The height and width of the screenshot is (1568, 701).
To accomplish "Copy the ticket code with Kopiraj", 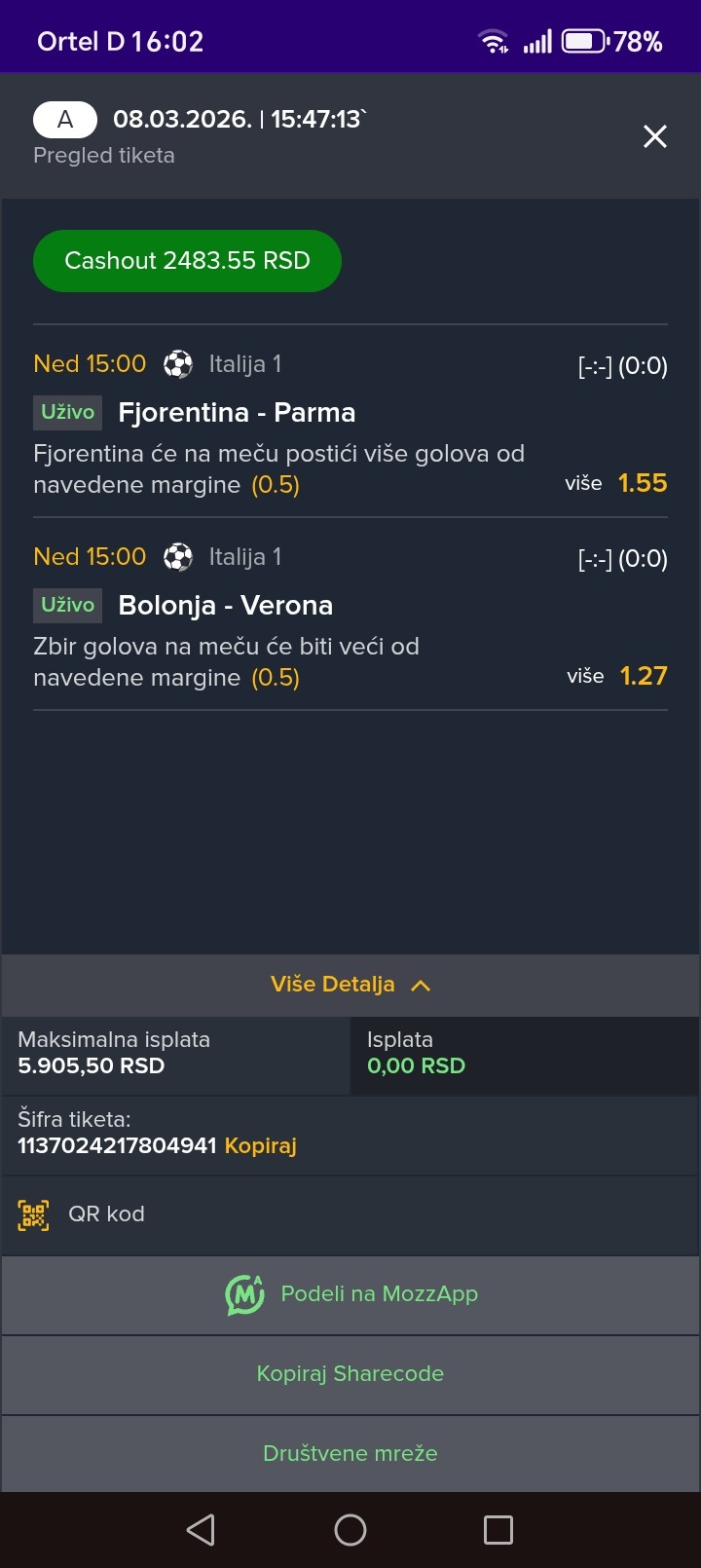I will [260, 1145].
